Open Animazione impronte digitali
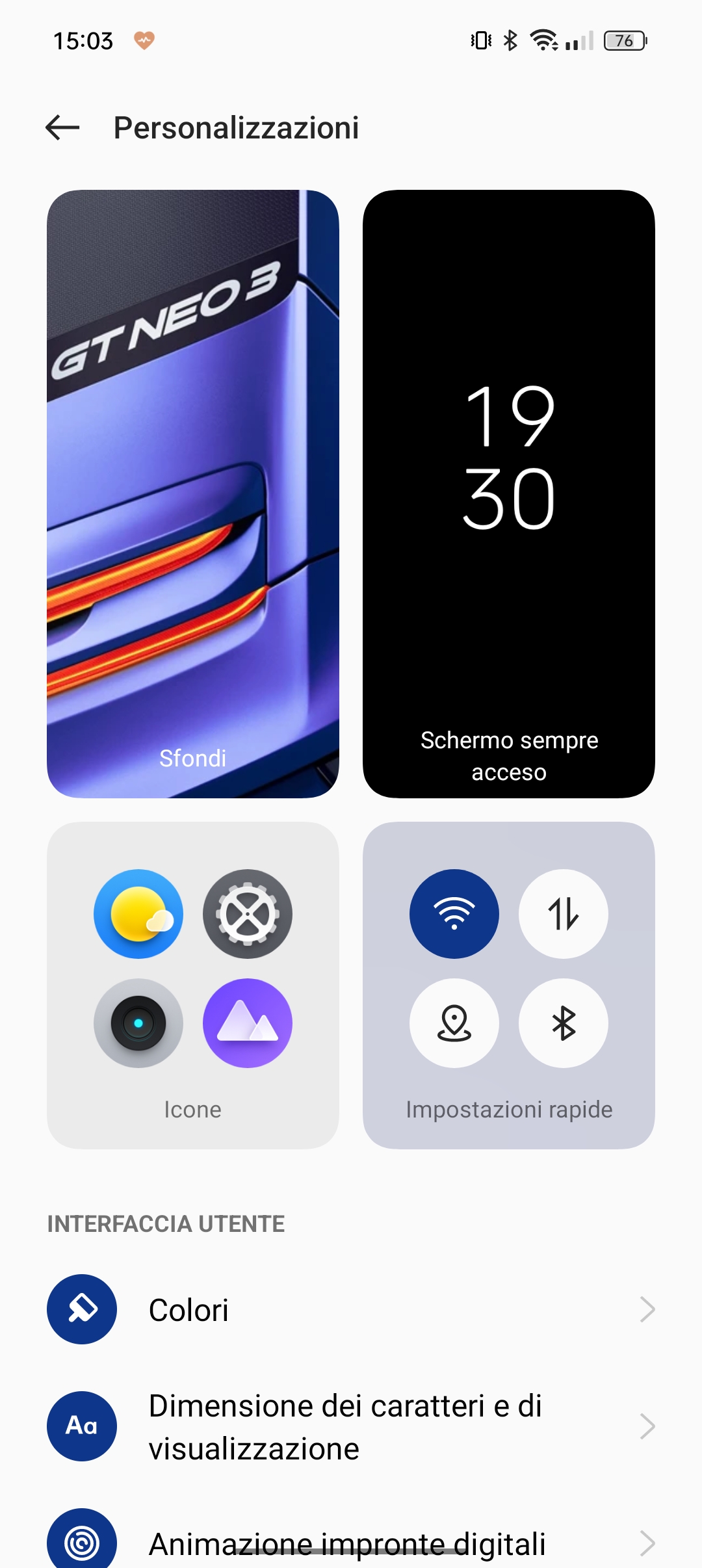This screenshot has height=1568, width=702. (351, 1542)
